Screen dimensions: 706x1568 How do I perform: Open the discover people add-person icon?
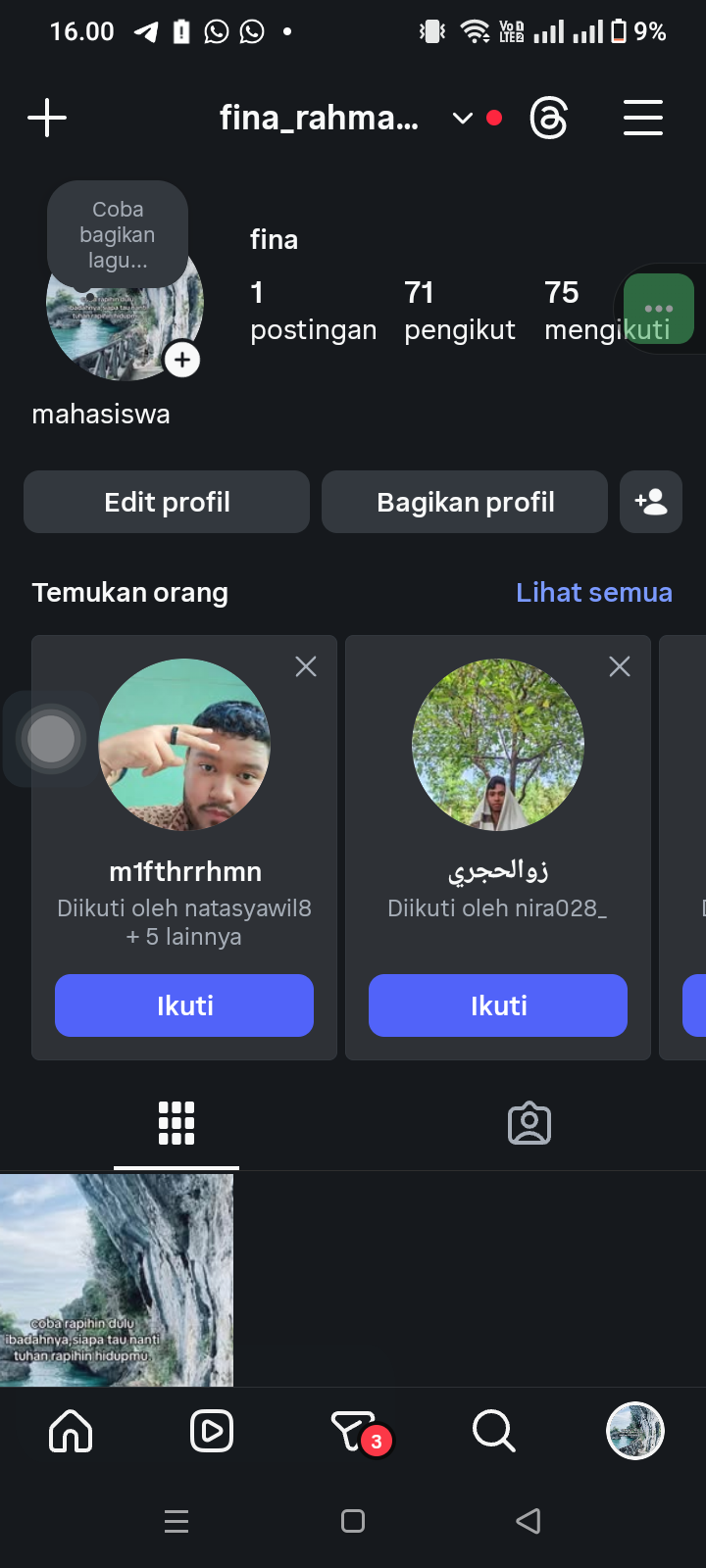[651, 502]
